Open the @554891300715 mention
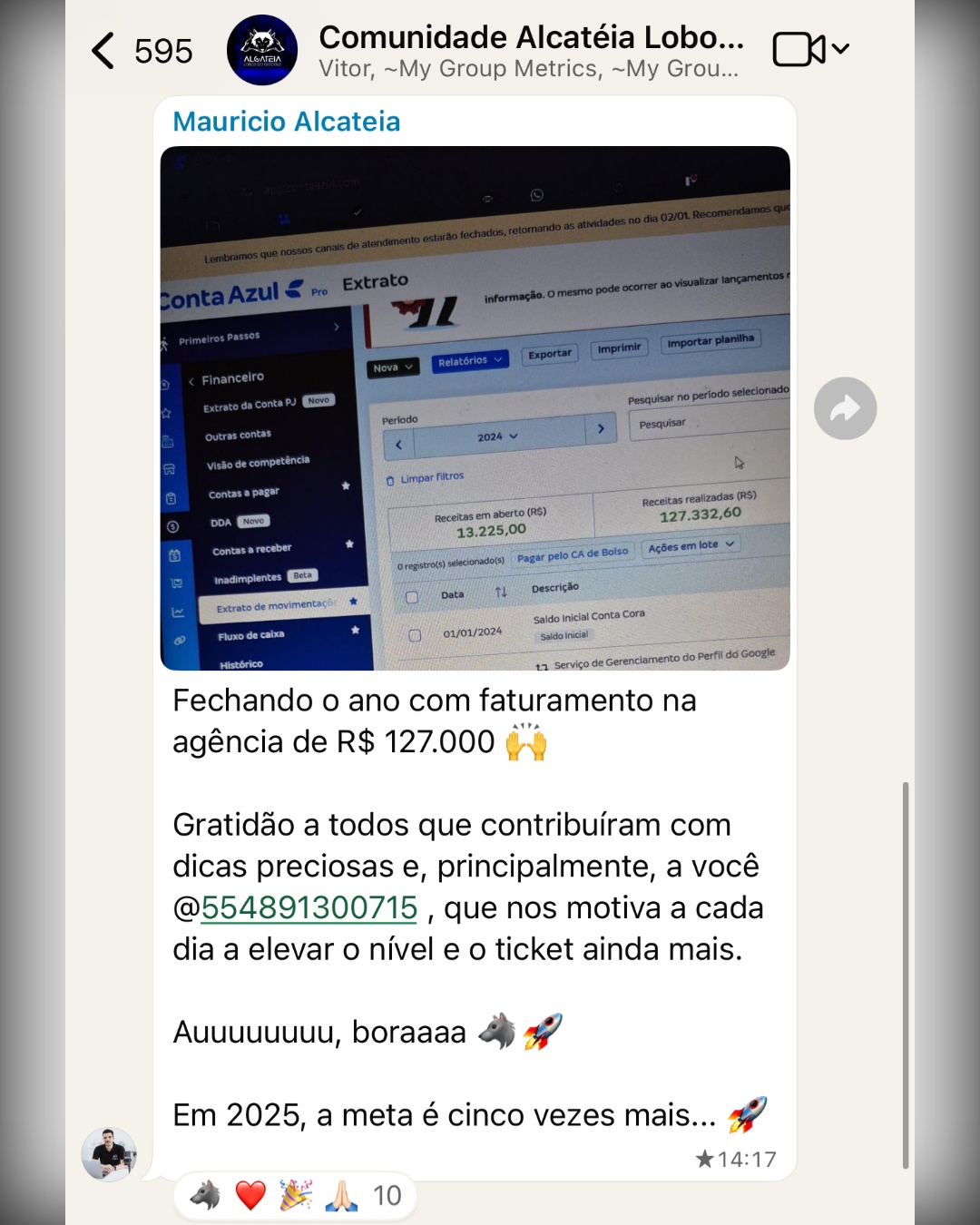This screenshot has height=1225, width=980. pos(309,907)
